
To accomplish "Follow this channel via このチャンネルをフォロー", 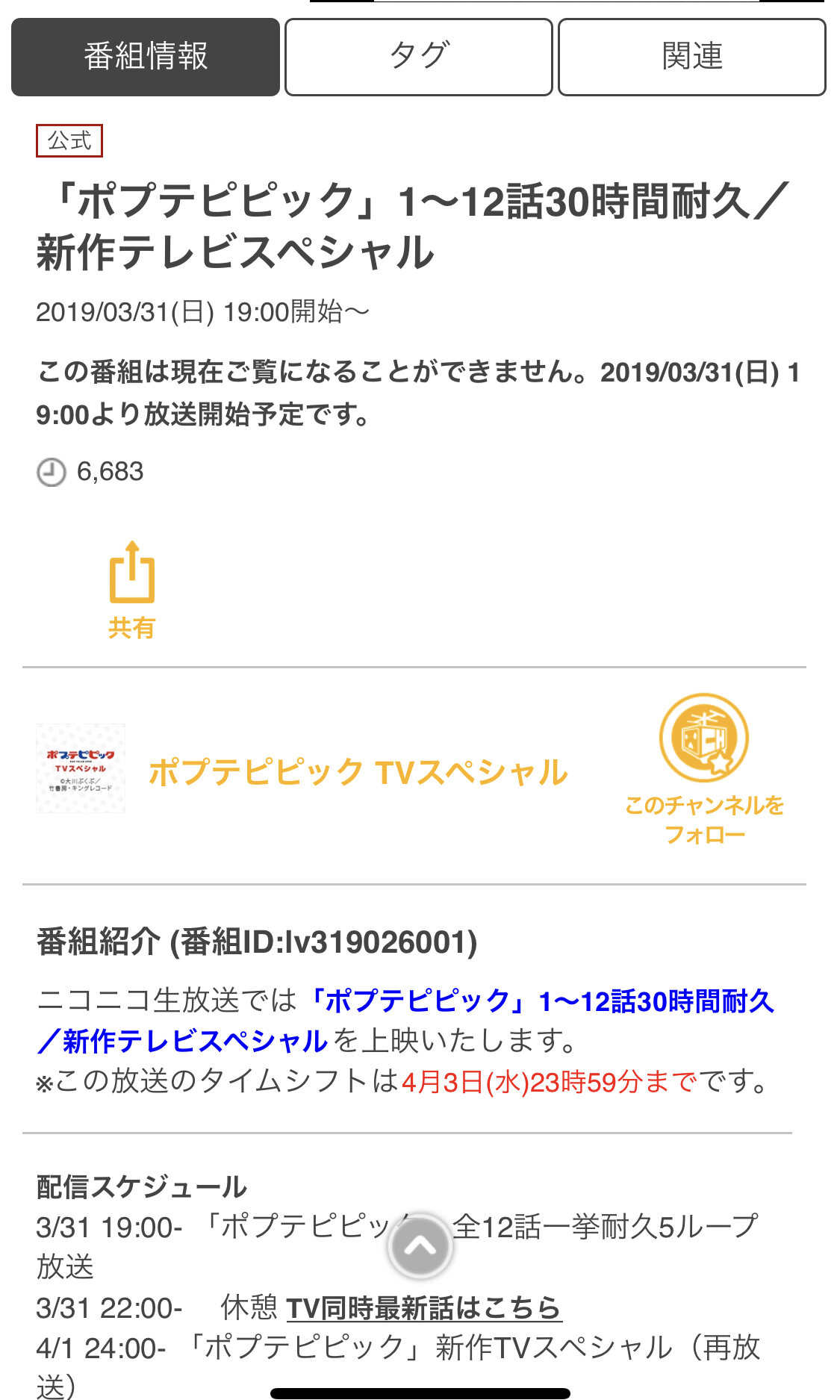I will (x=703, y=769).
